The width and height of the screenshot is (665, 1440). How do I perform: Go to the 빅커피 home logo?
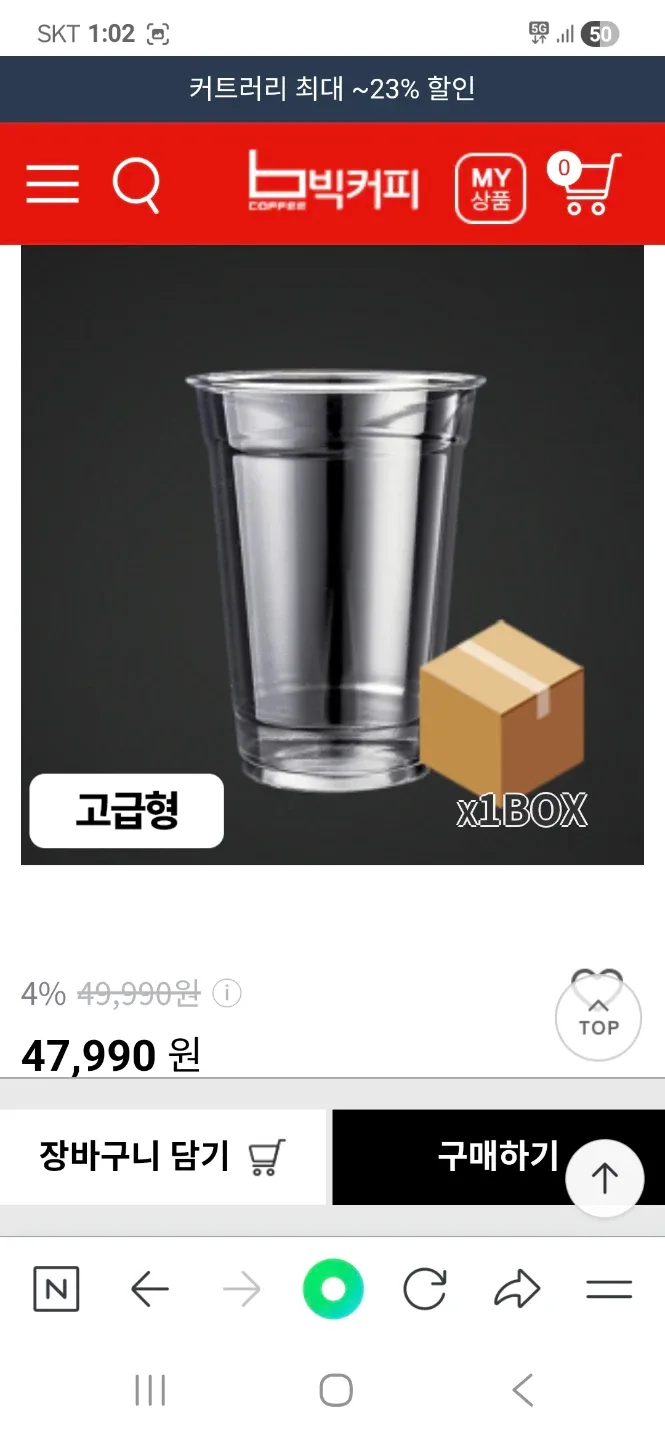(x=333, y=182)
